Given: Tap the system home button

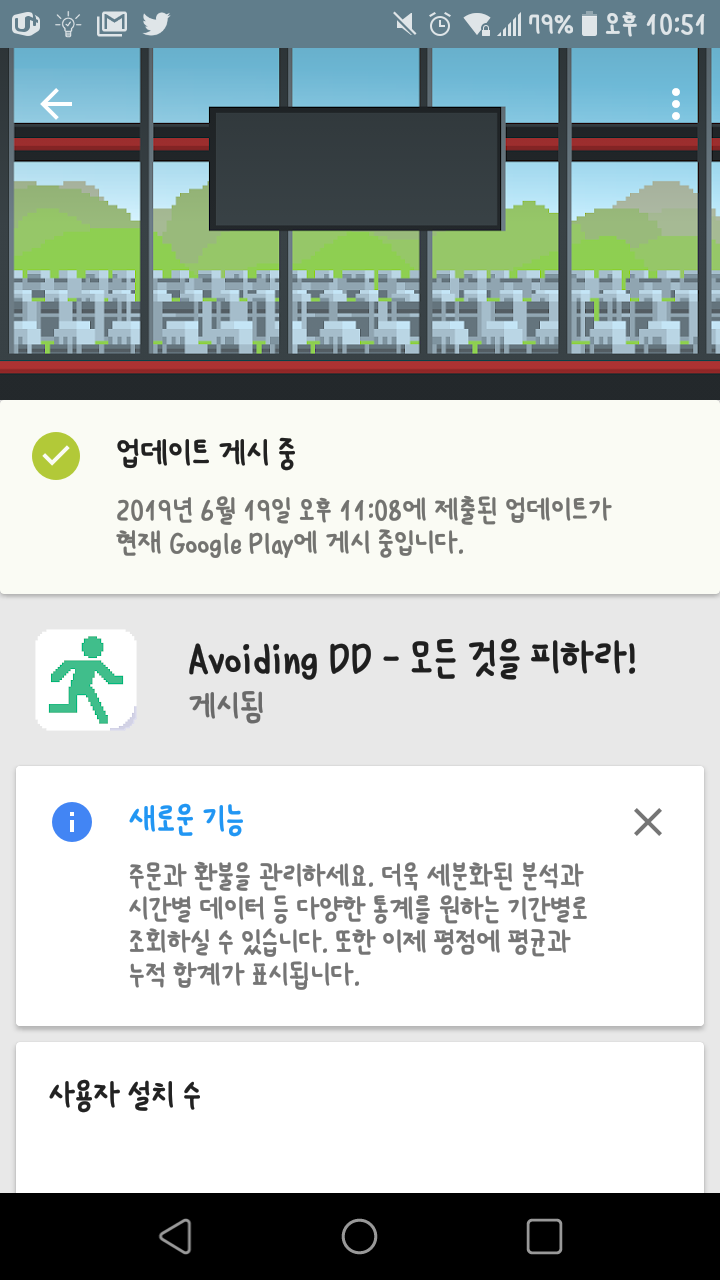Looking at the screenshot, I should pyautogui.click(x=359, y=1236).
